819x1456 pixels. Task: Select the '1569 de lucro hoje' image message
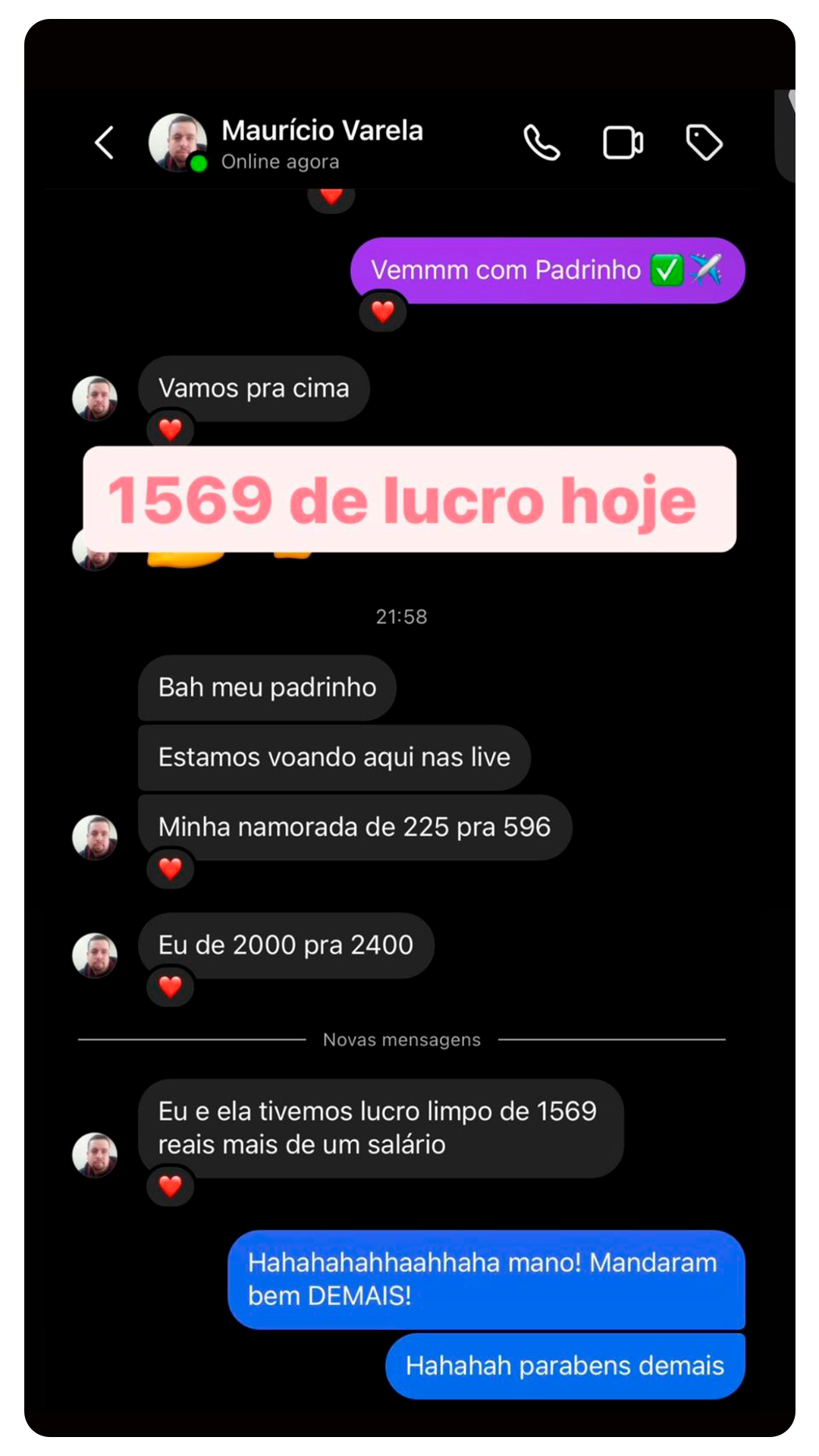[x=409, y=501]
